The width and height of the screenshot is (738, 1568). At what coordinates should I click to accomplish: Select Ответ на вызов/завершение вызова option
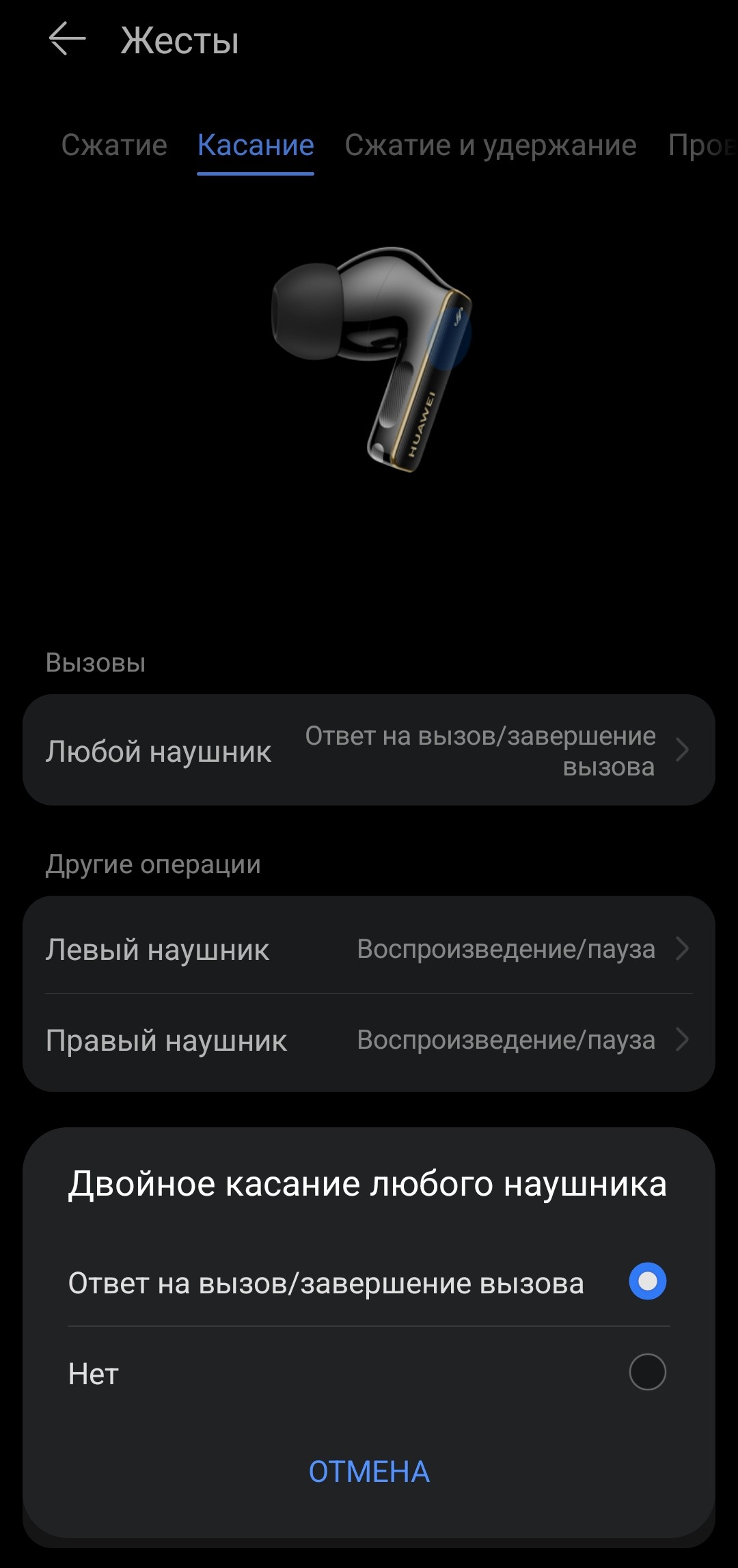coord(646,1281)
